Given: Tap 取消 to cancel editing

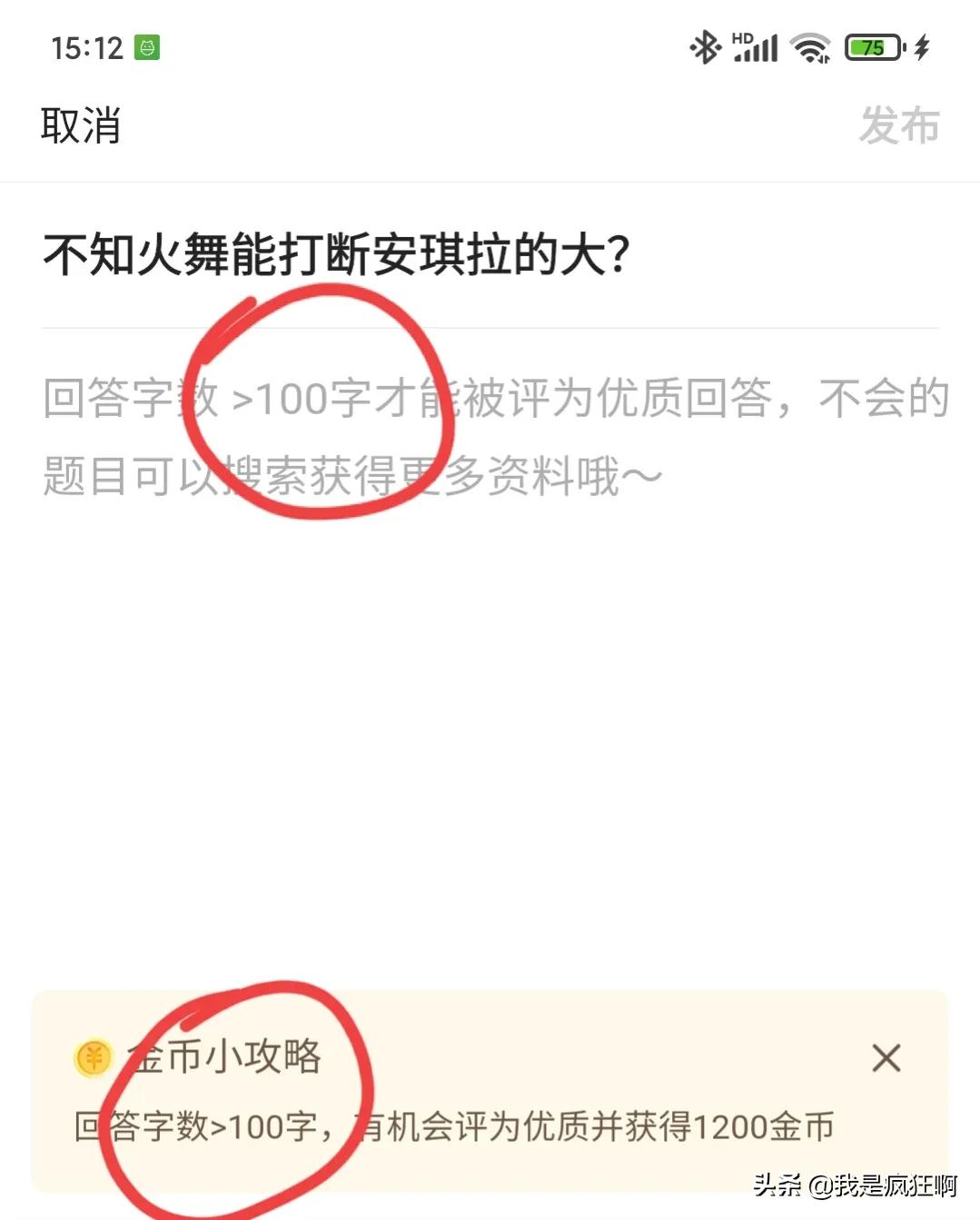Looking at the screenshot, I should click(x=79, y=127).
